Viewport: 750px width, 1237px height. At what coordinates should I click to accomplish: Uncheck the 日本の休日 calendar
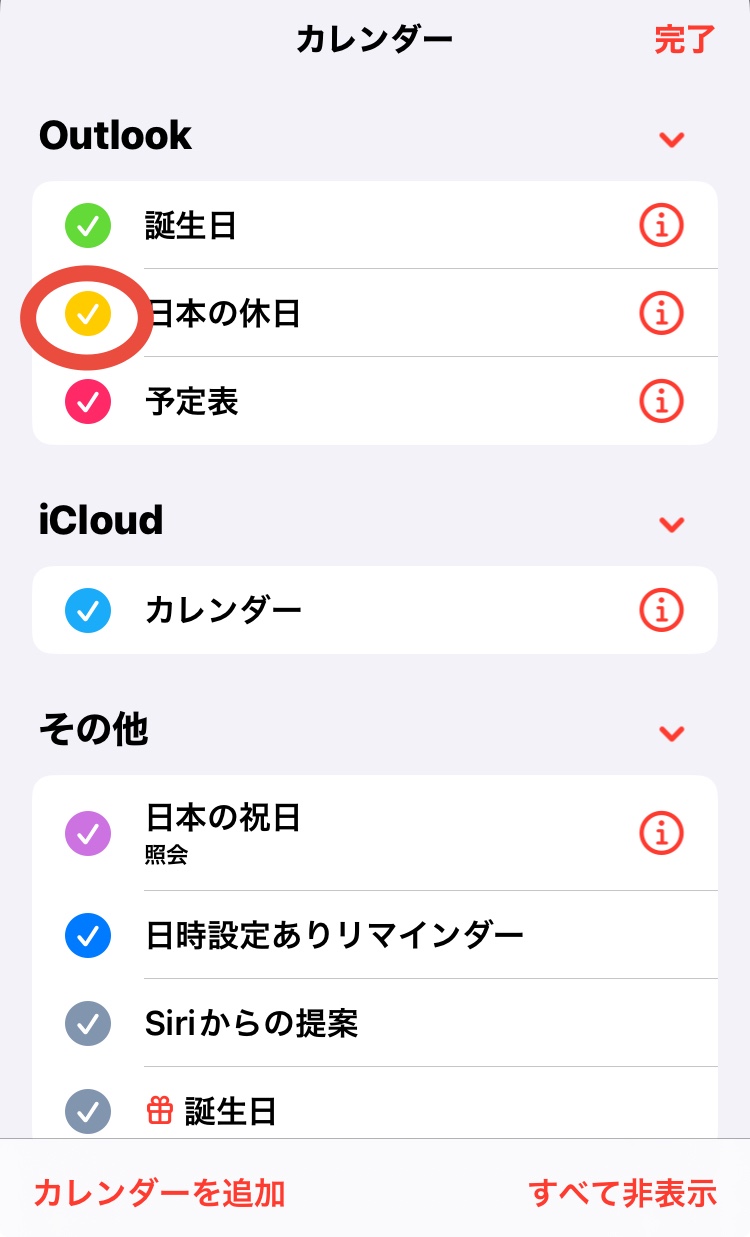(88, 314)
